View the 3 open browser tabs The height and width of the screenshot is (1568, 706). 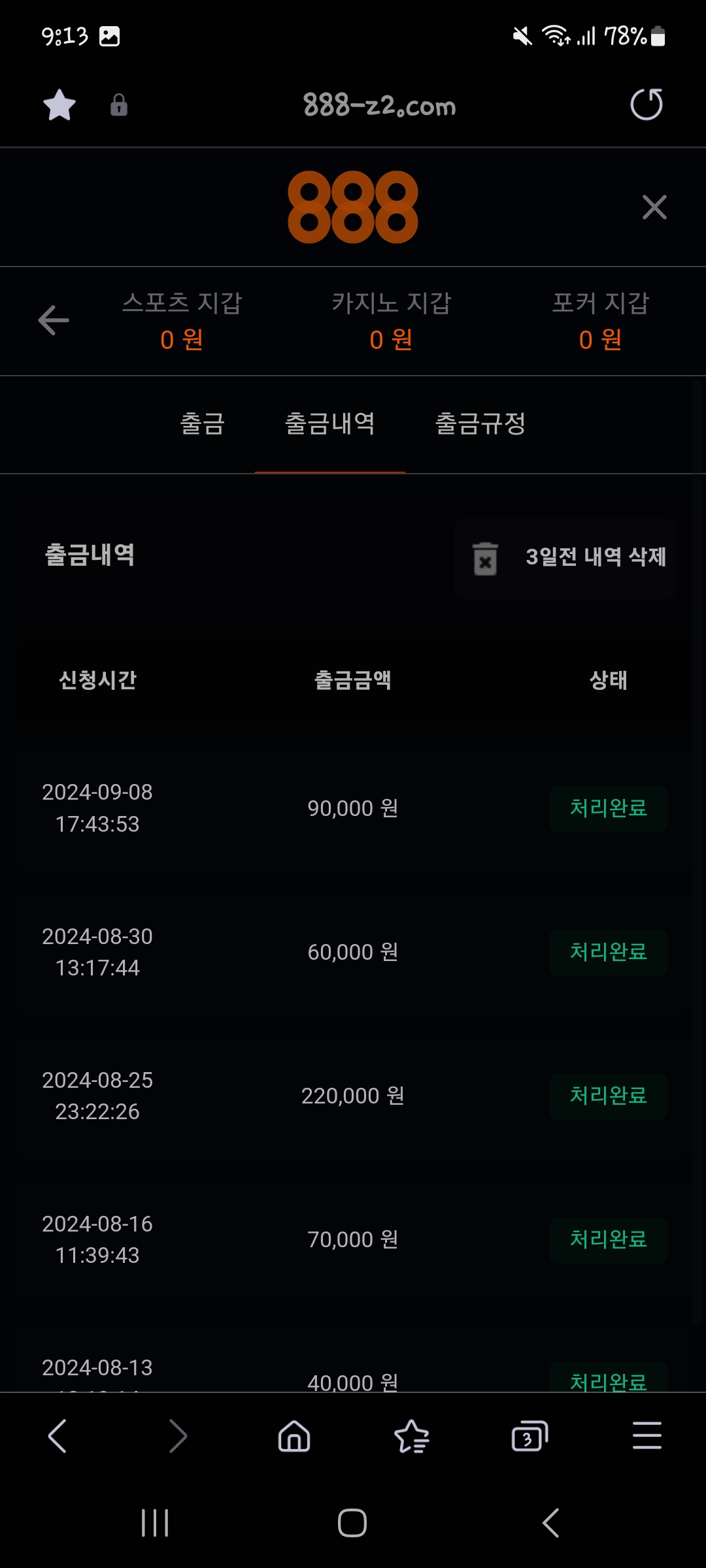point(529,1436)
